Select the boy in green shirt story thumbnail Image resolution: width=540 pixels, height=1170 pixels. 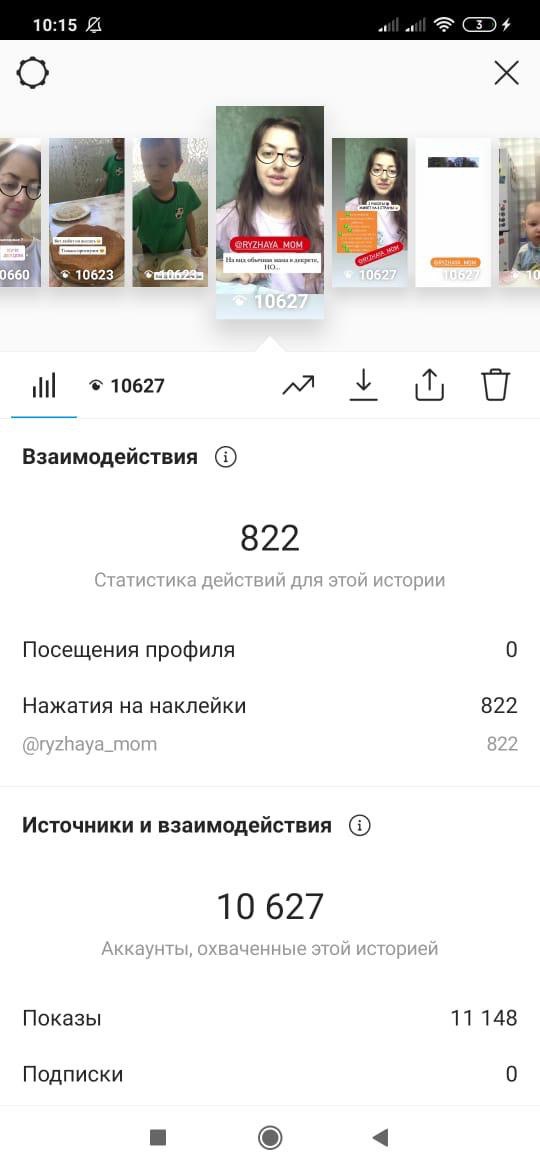coord(170,213)
